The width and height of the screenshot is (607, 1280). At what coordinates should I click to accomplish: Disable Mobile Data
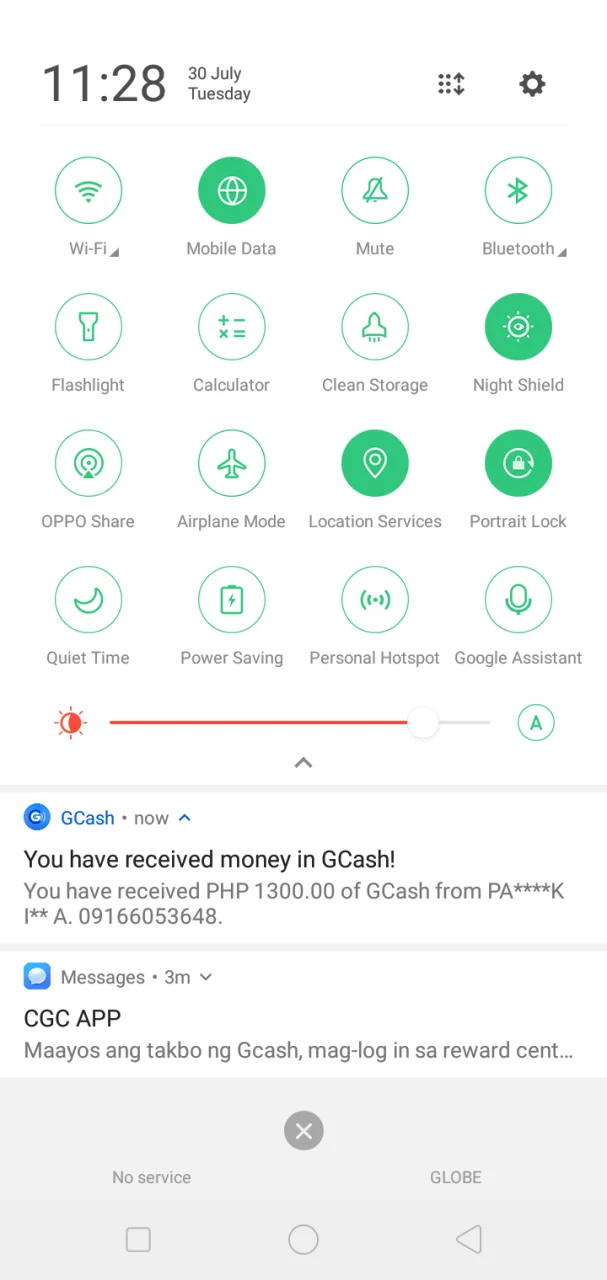231,190
